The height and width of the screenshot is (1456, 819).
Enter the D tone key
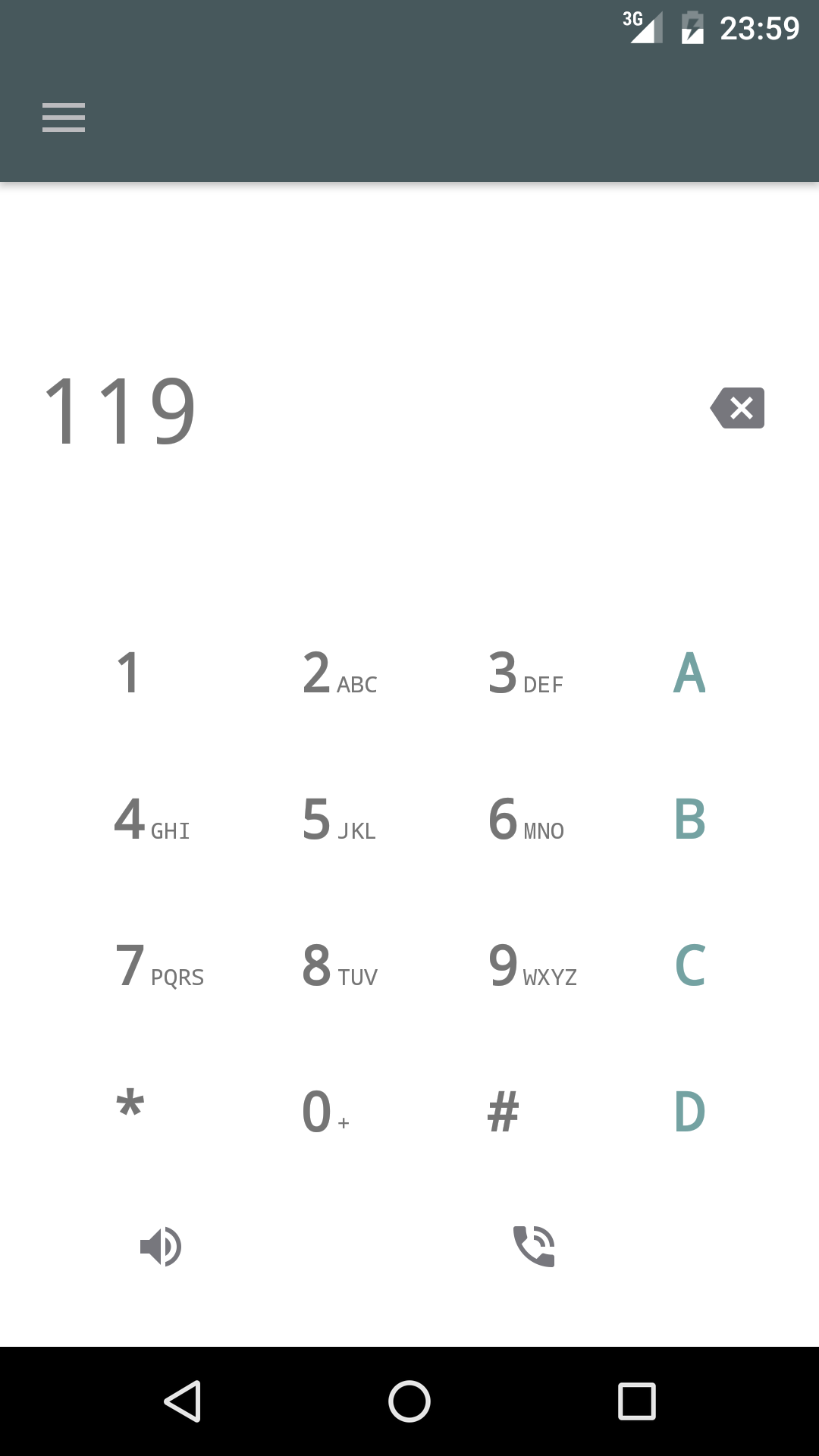(689, 1112)
